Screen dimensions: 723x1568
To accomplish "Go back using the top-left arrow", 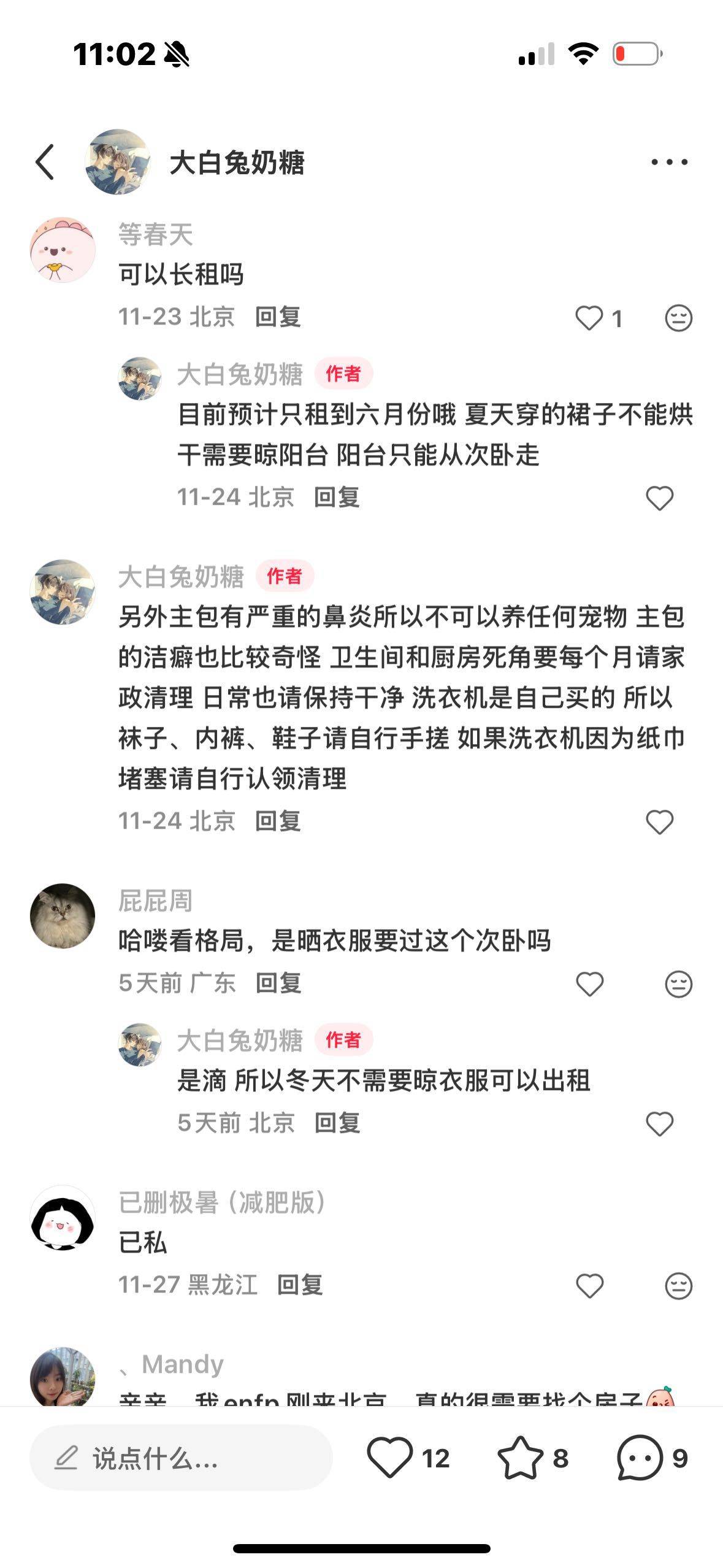I will [45, 162].
